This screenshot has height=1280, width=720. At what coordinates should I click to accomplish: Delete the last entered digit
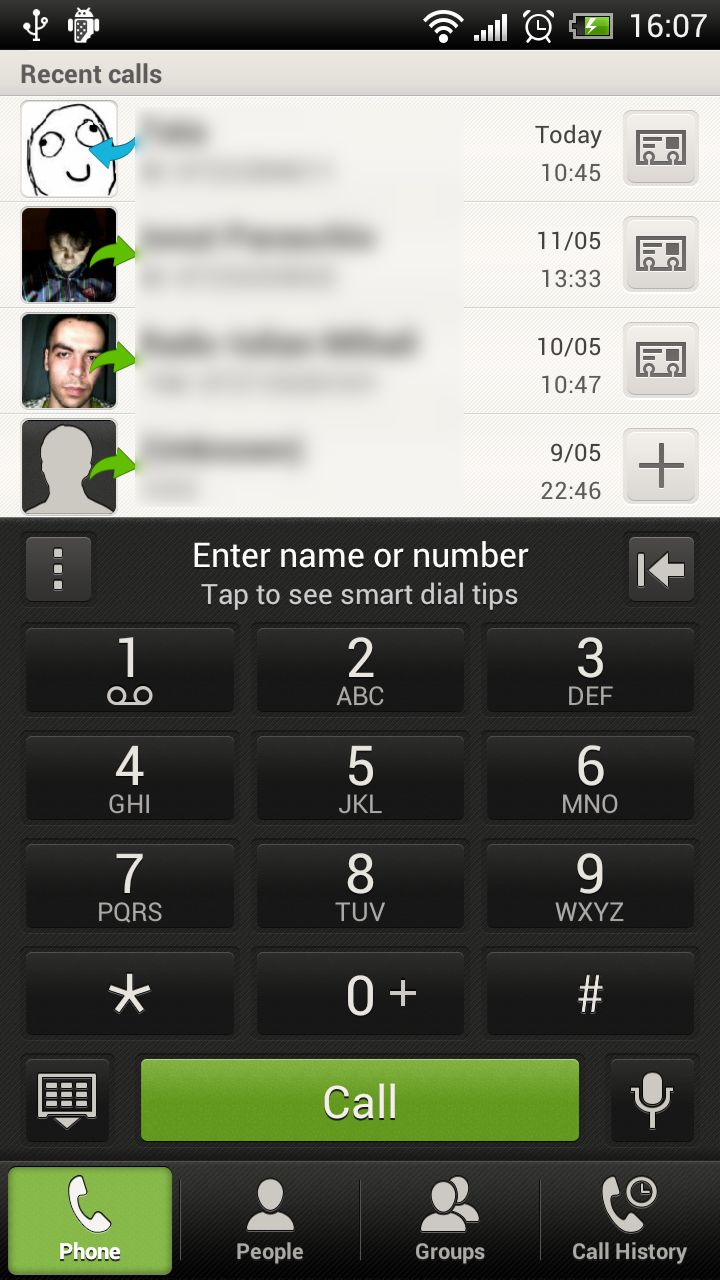(x=661, y=569)
